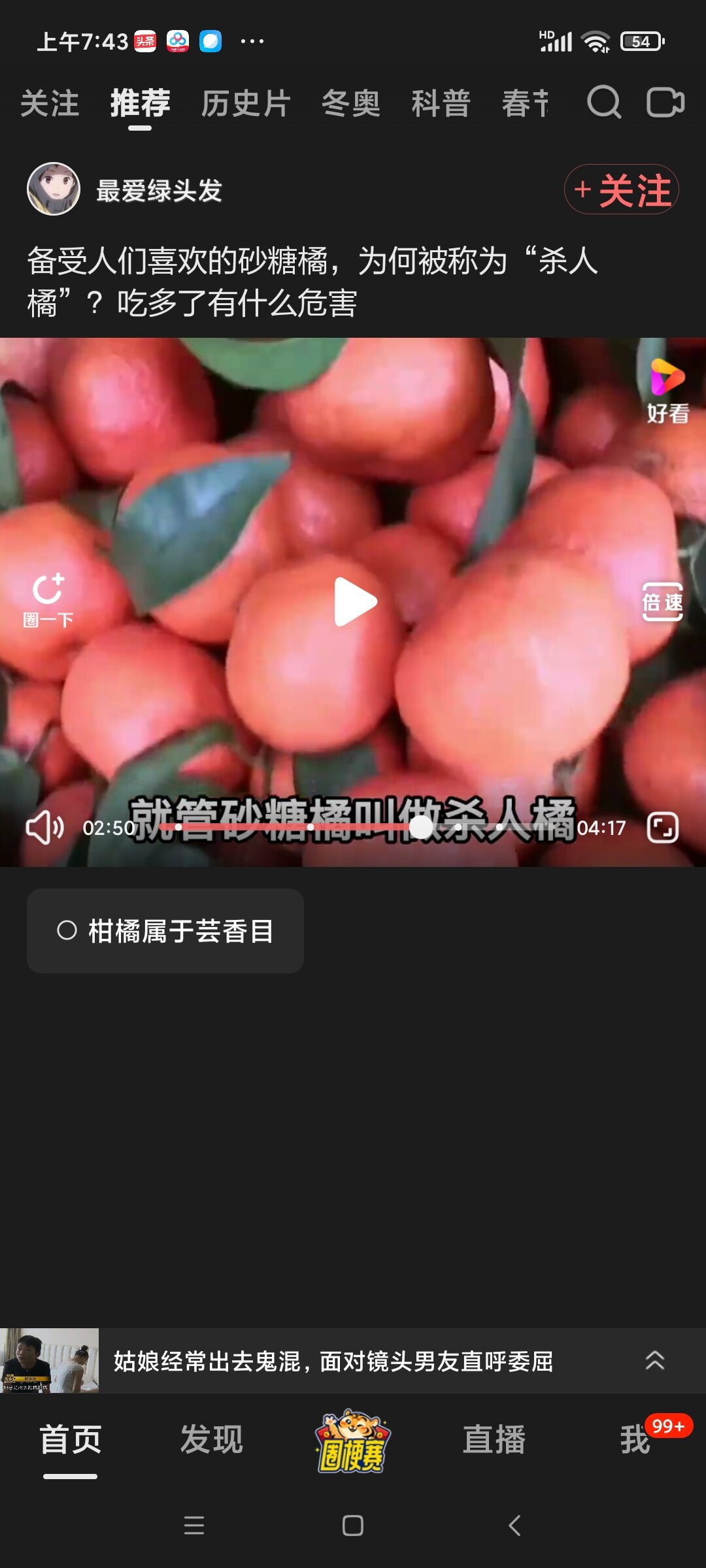Viewport: 706px width, 1568px height.
Task: Open 最爱绿头发's profile avatar
Action: [x=54, y=189]
